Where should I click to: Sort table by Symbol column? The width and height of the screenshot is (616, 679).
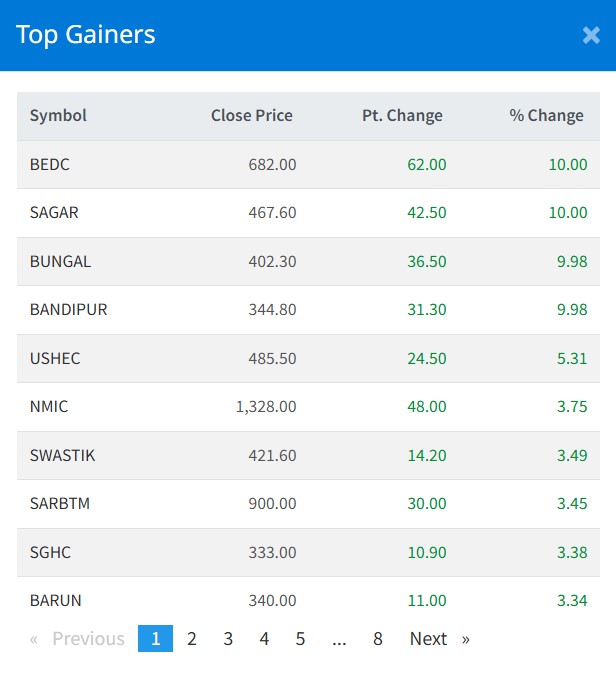58,116
